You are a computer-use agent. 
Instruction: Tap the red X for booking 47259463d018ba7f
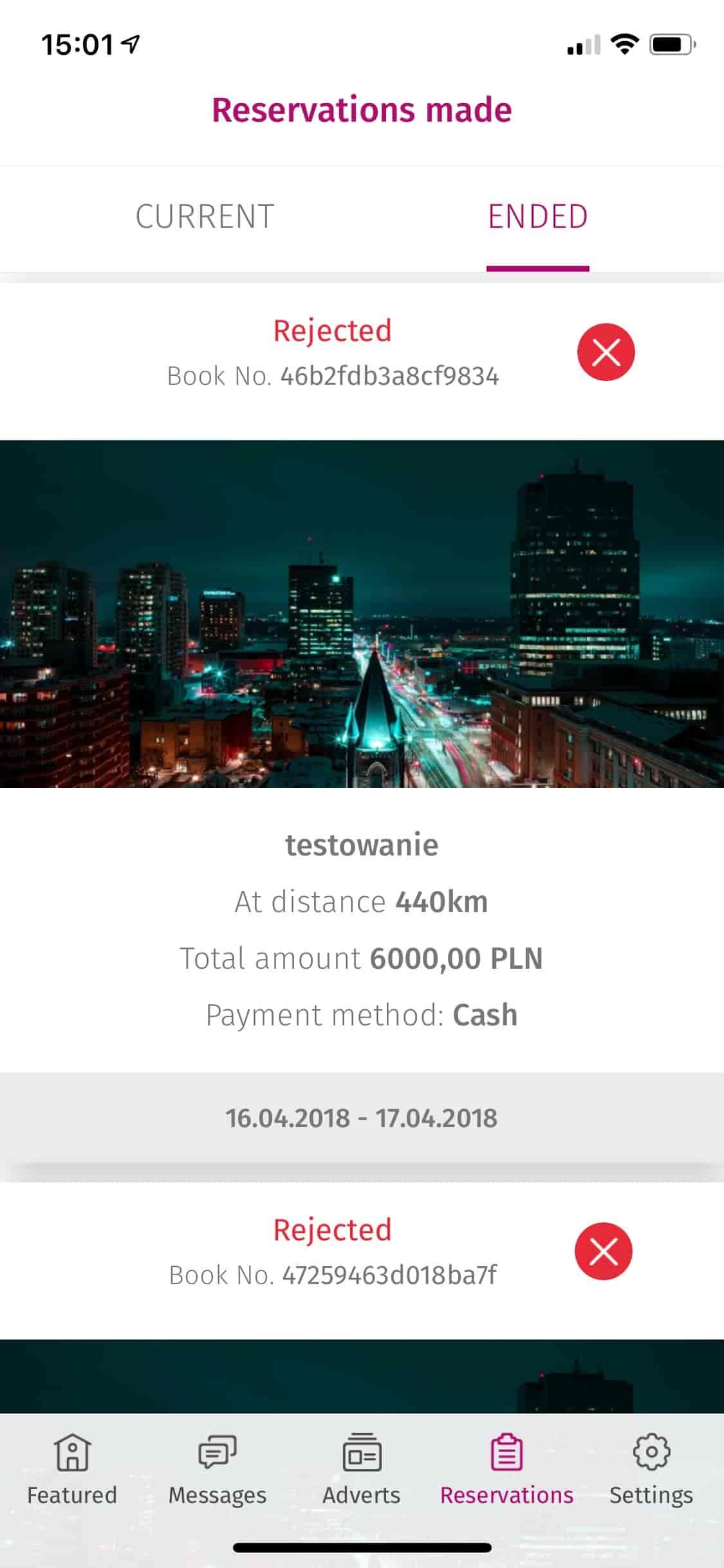click(x=603, y=1251)
